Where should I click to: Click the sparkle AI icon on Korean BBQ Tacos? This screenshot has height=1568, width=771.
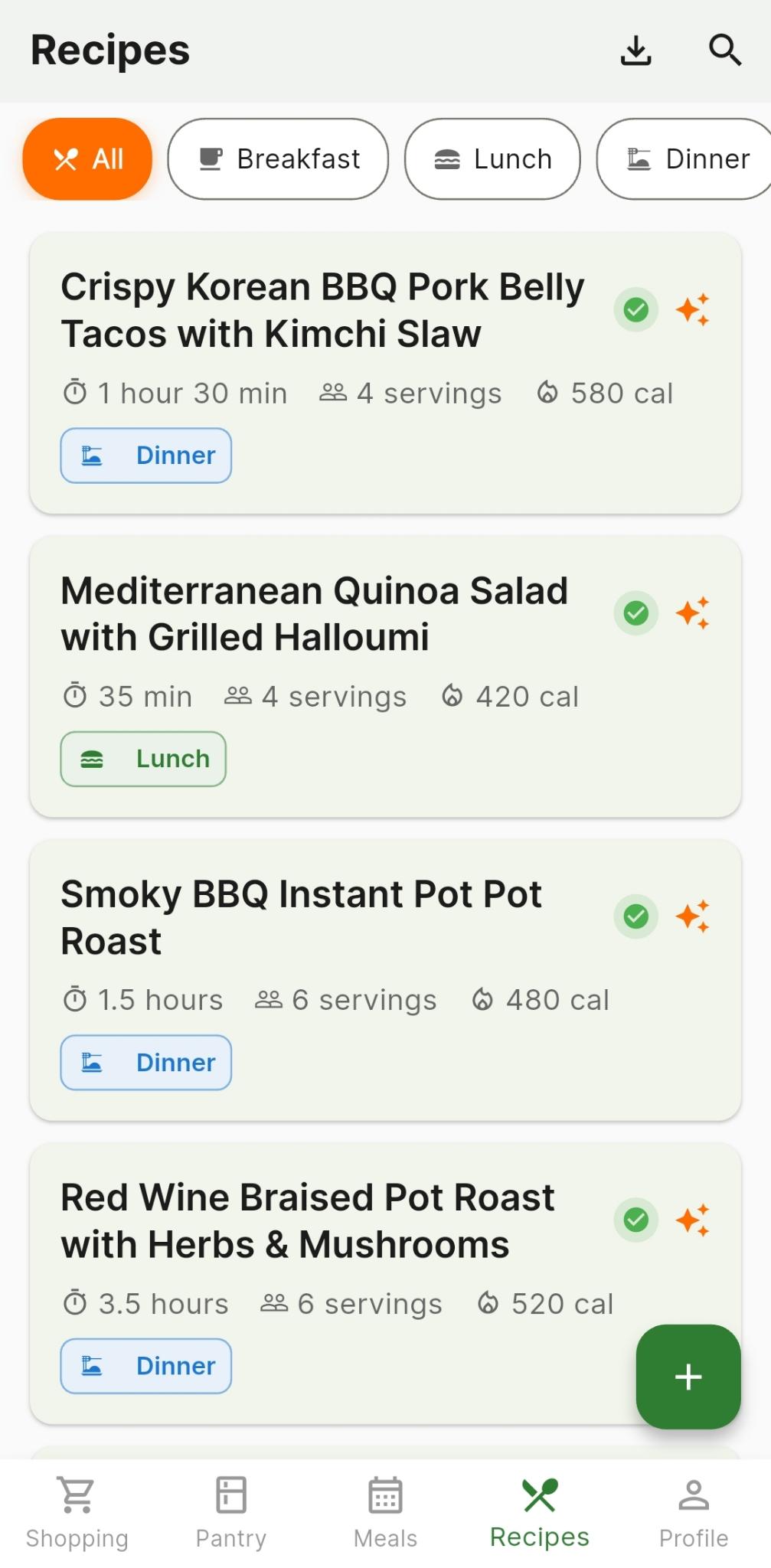point(693,309)
